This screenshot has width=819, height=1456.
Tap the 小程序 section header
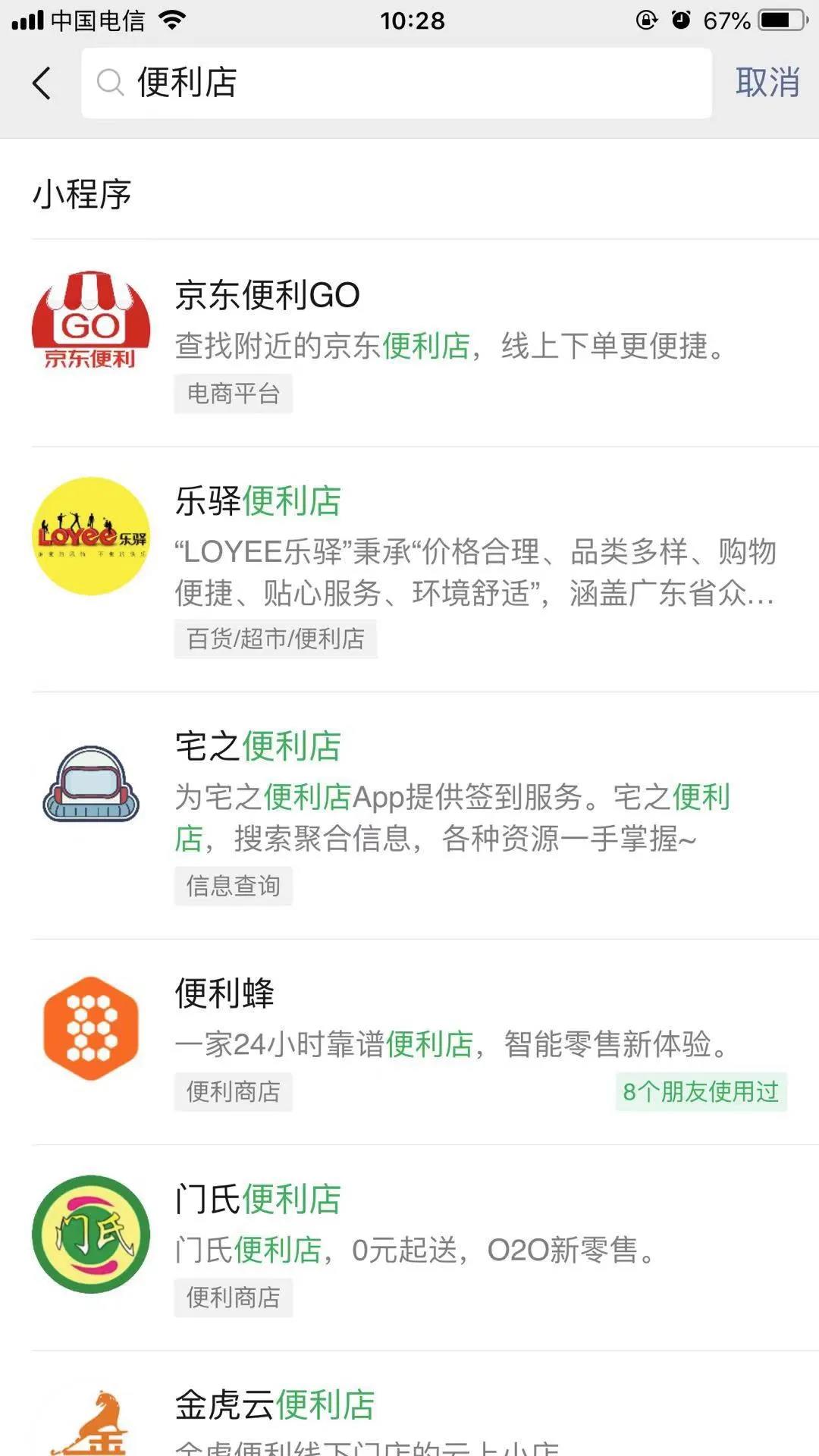coord(80,194)
